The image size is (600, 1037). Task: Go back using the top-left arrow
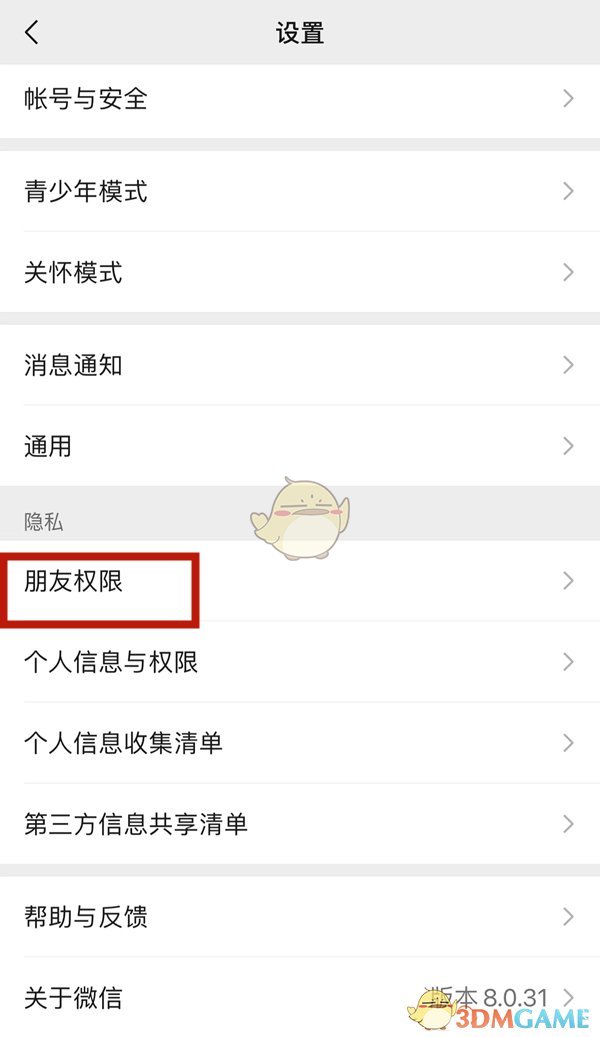32,32
